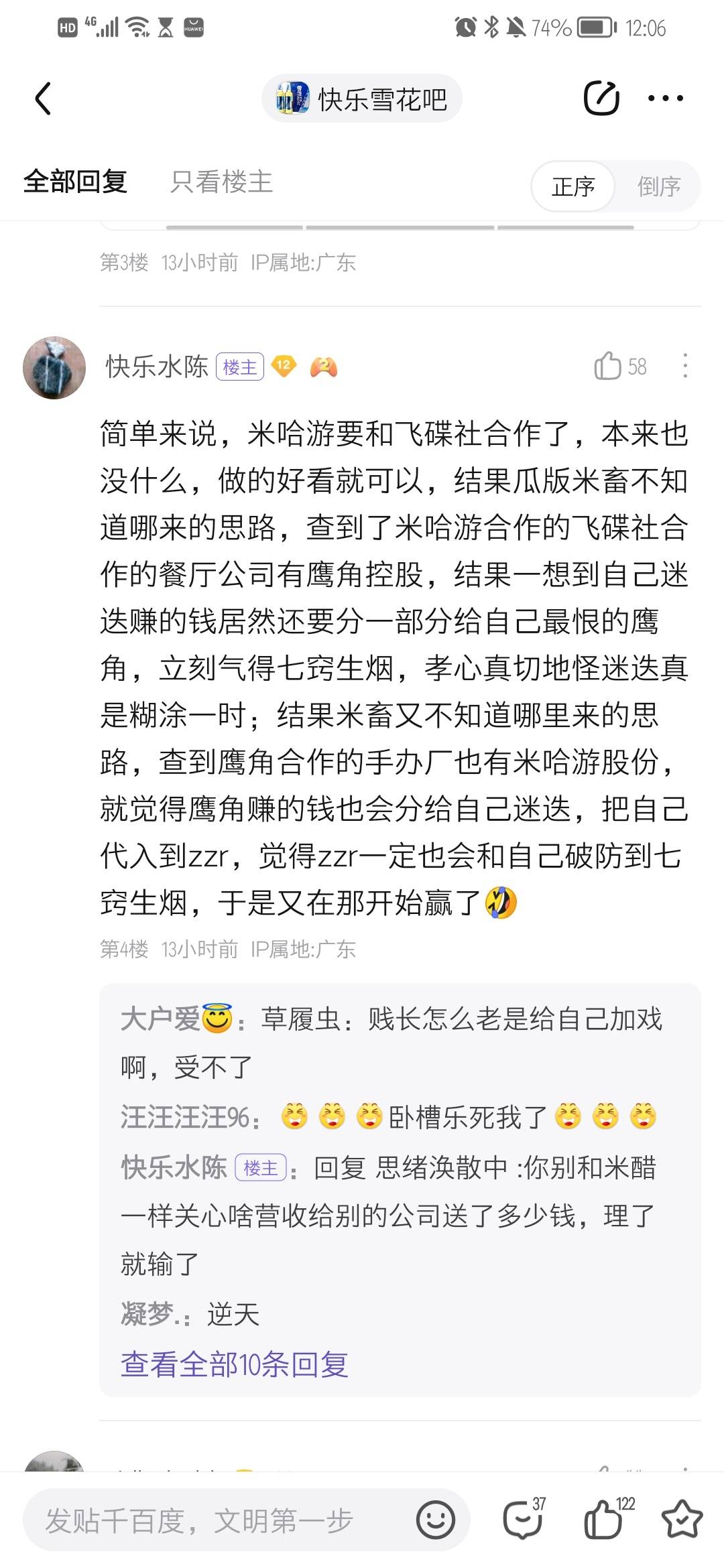Open the emoji picker in the reply bar
The height and width of the screenshot is (1568, 724).
pyautogui.click(x=435, y=1520)
